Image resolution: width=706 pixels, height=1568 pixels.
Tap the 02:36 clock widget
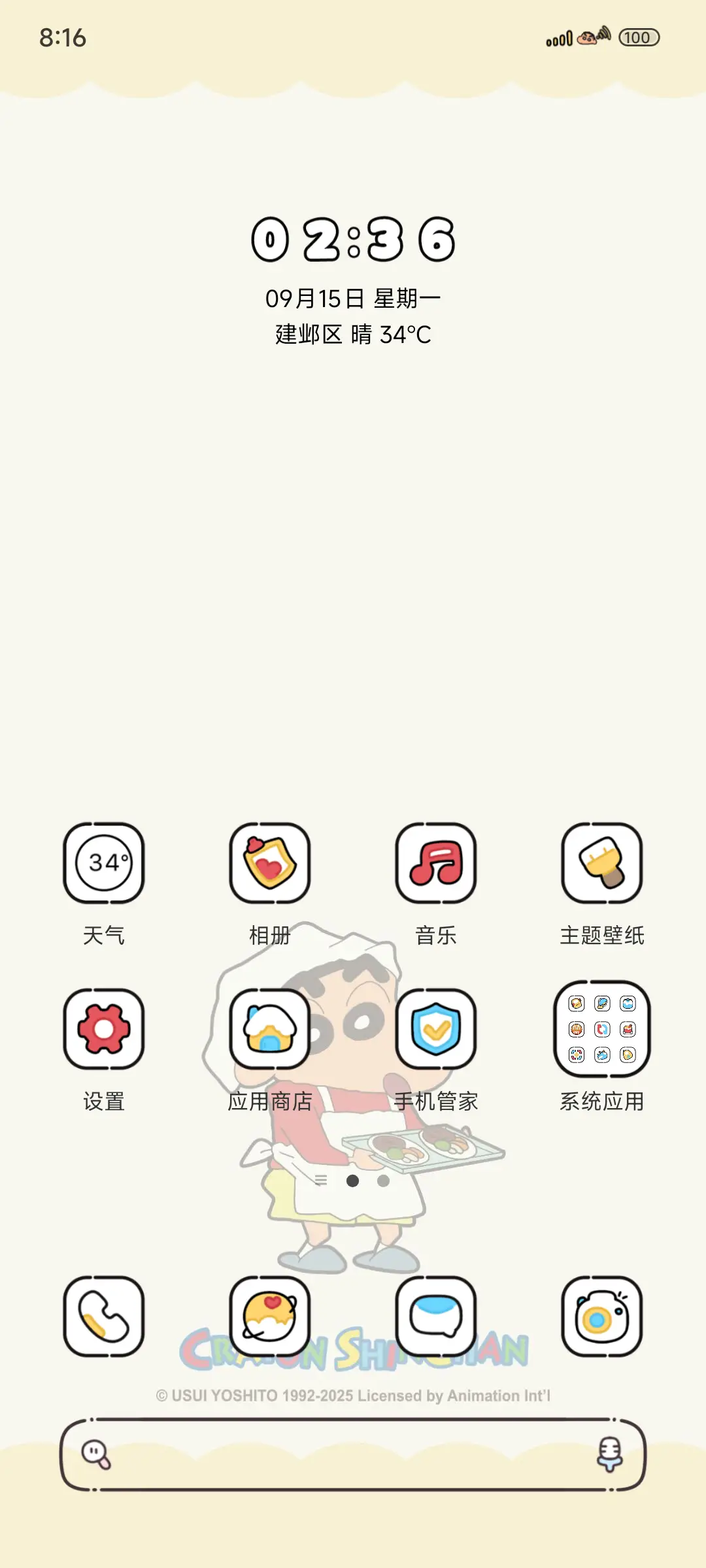353,242
